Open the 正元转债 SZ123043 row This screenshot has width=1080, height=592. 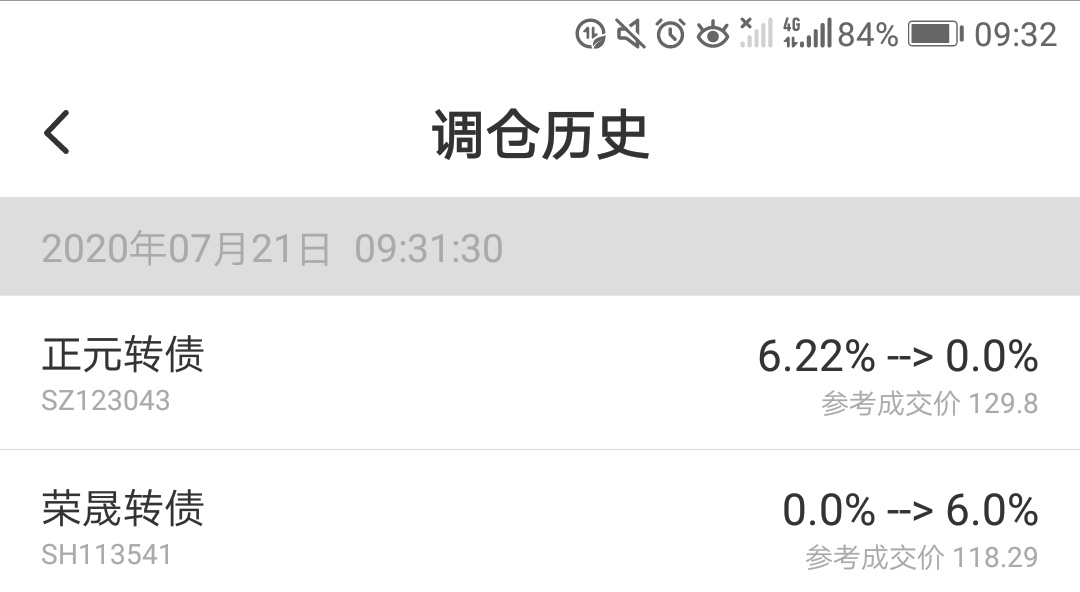(540, 374)
